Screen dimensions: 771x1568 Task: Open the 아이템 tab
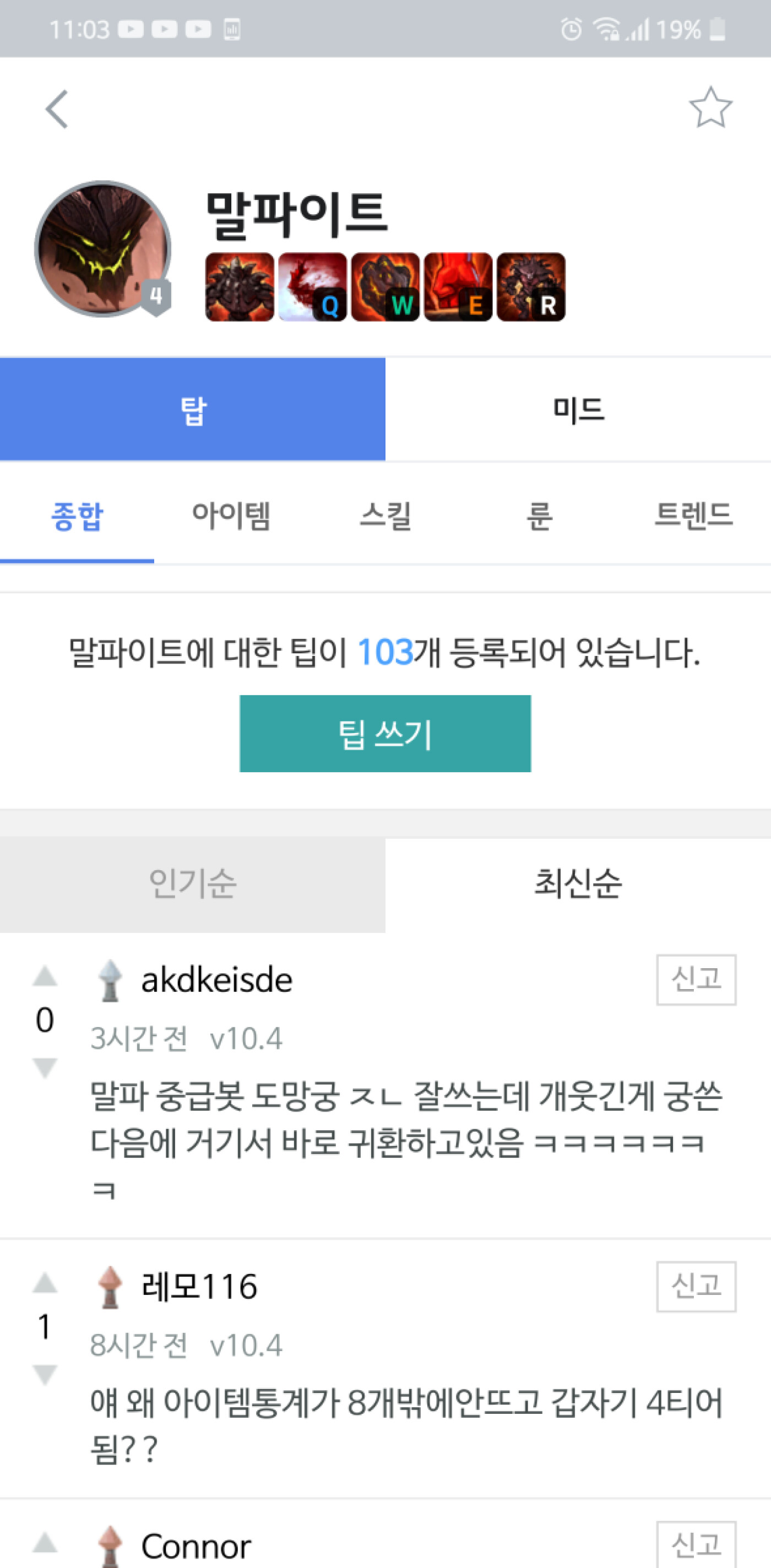pyautogui.click(x=231, y=516)
